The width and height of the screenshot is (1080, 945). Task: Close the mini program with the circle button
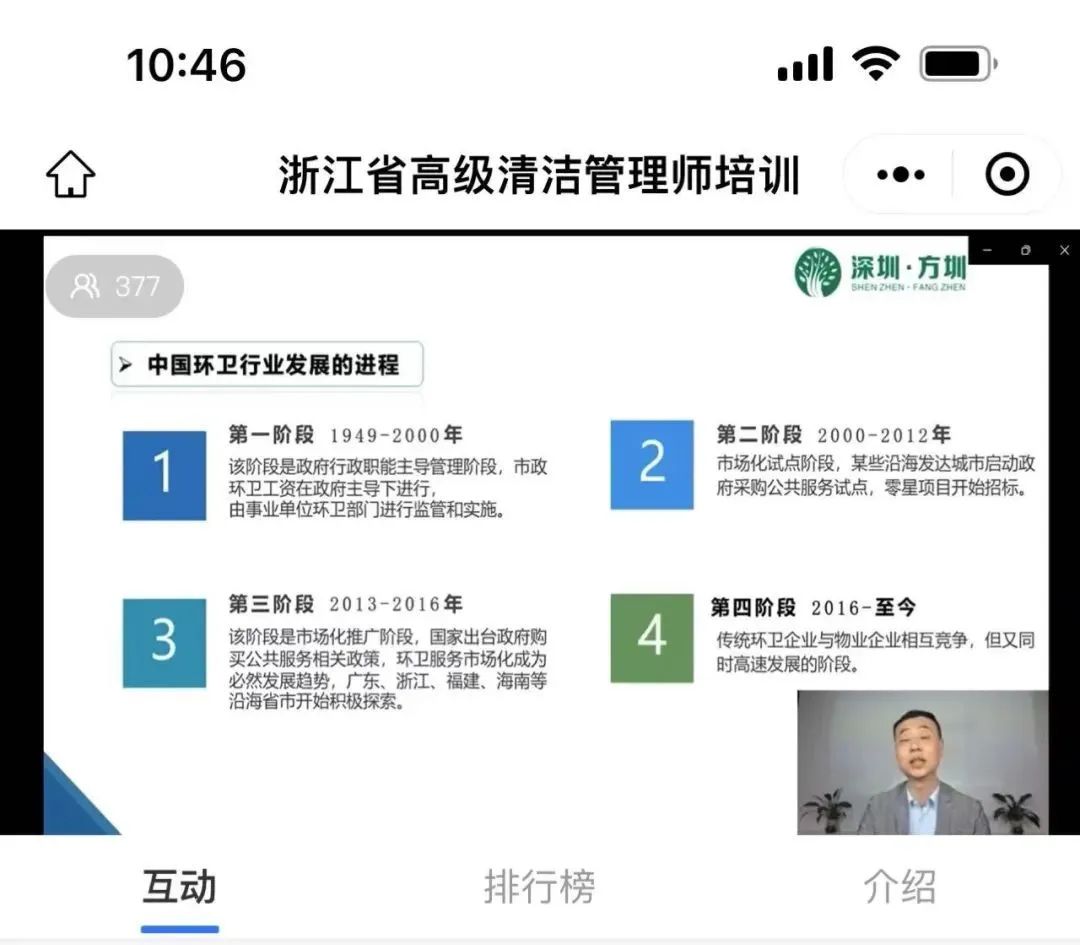[x=1006, y=175]
